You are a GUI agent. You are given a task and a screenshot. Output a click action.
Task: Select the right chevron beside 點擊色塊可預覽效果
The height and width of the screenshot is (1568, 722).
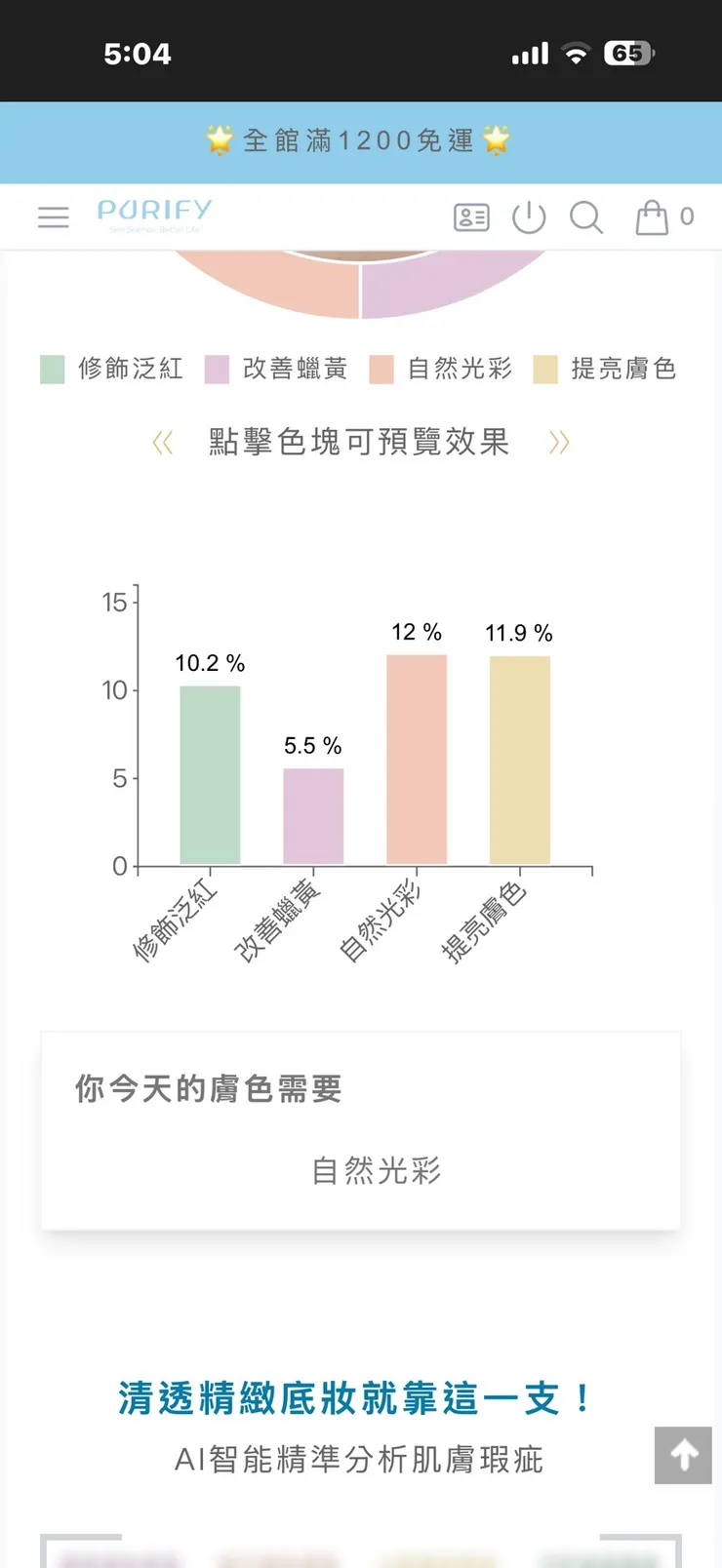(x=559, y=442)
